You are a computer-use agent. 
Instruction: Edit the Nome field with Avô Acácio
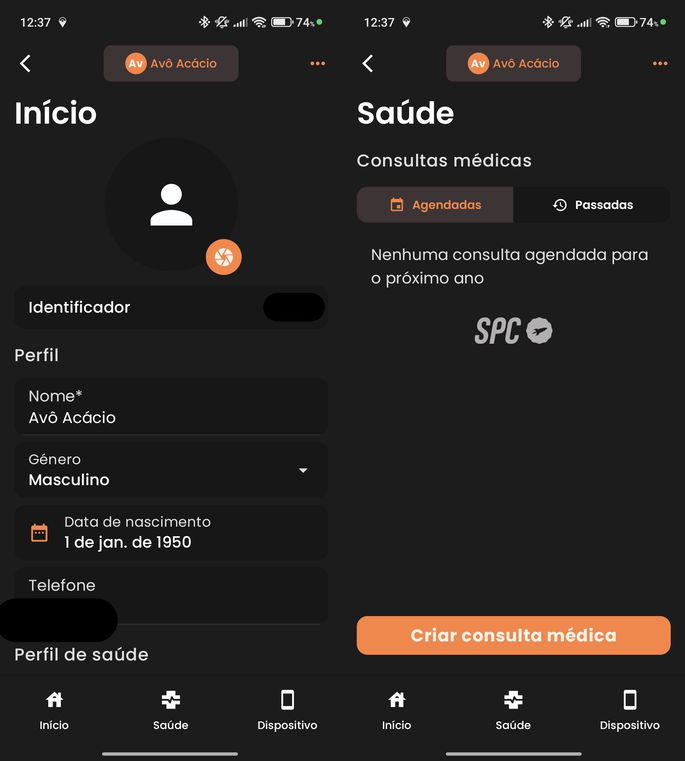click(x=170, y=407)
